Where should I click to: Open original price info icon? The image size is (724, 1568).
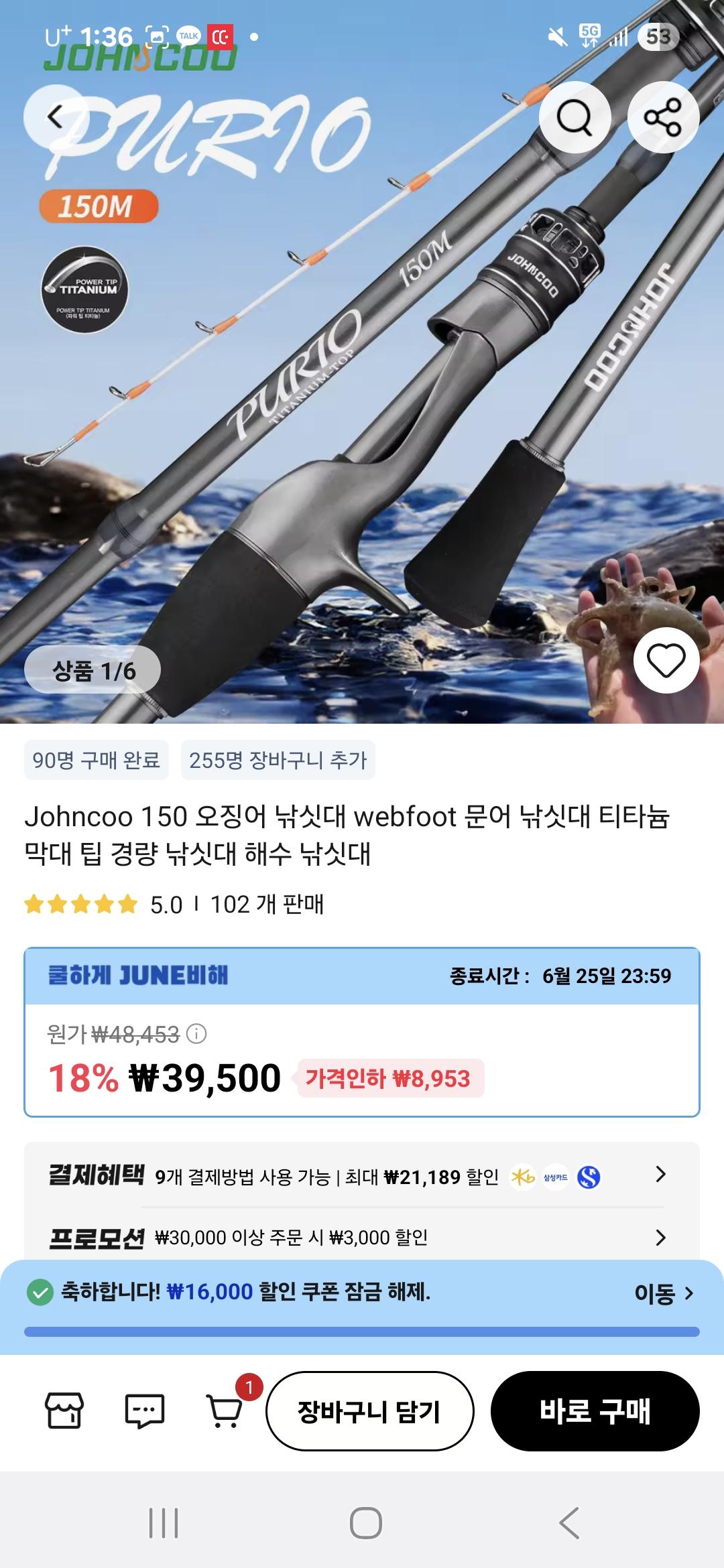click(x=196, y=1034)
